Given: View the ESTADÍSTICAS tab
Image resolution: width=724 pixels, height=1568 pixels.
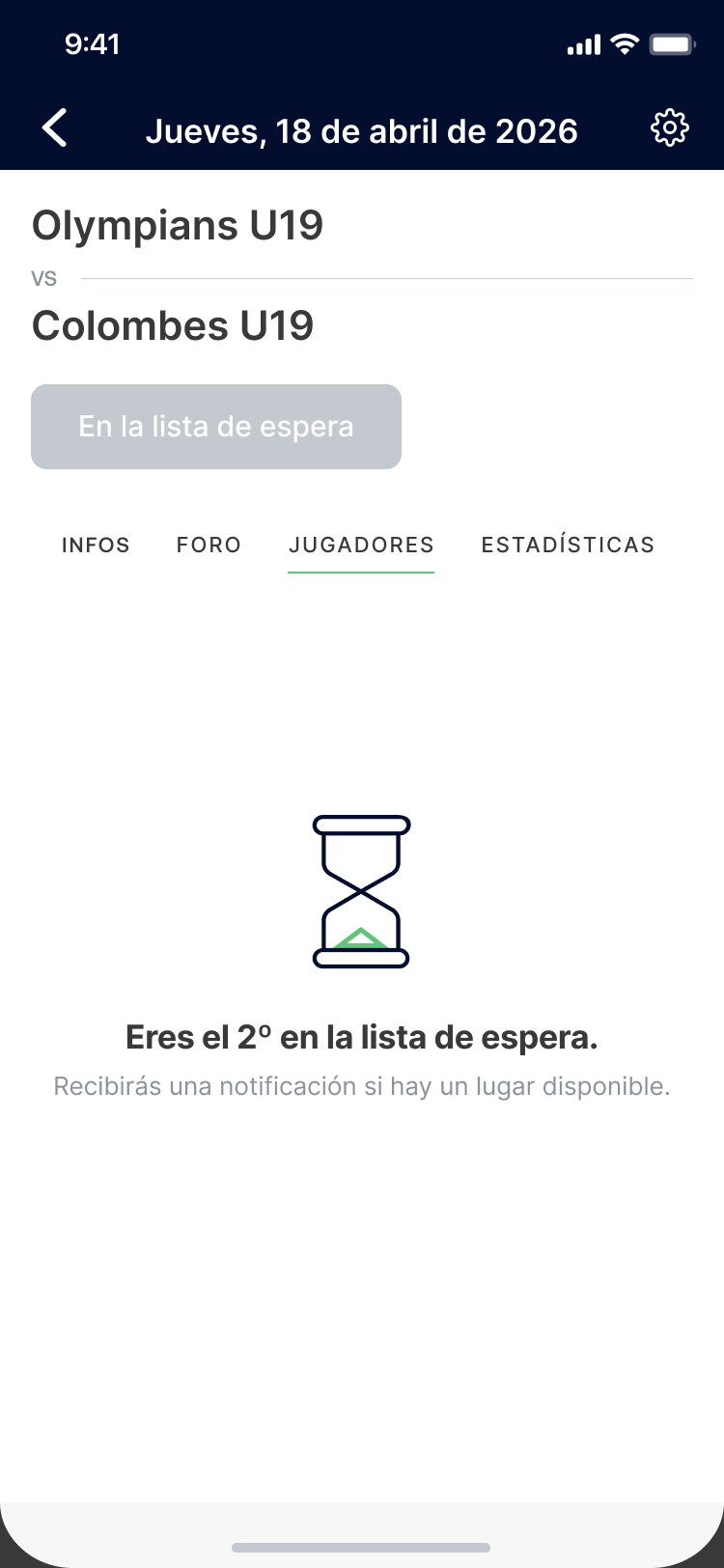Looking at the screenshot, I should coord(568,545).
